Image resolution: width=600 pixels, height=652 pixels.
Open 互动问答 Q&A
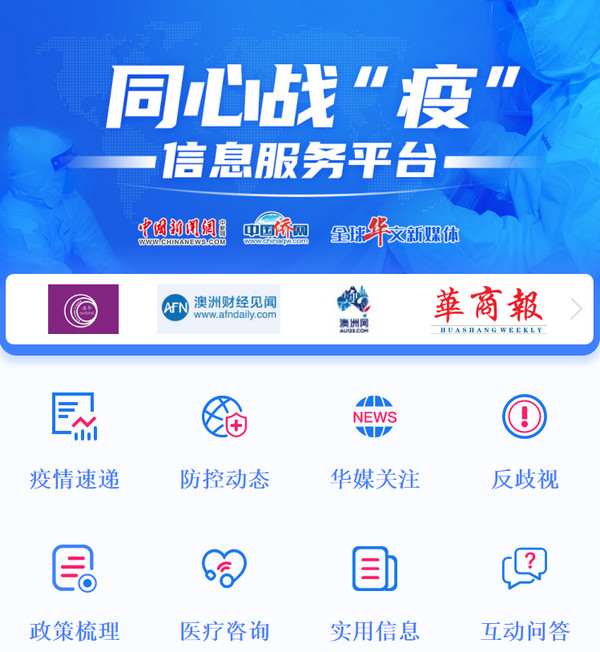pyautogui.click(x=525, y=592)
